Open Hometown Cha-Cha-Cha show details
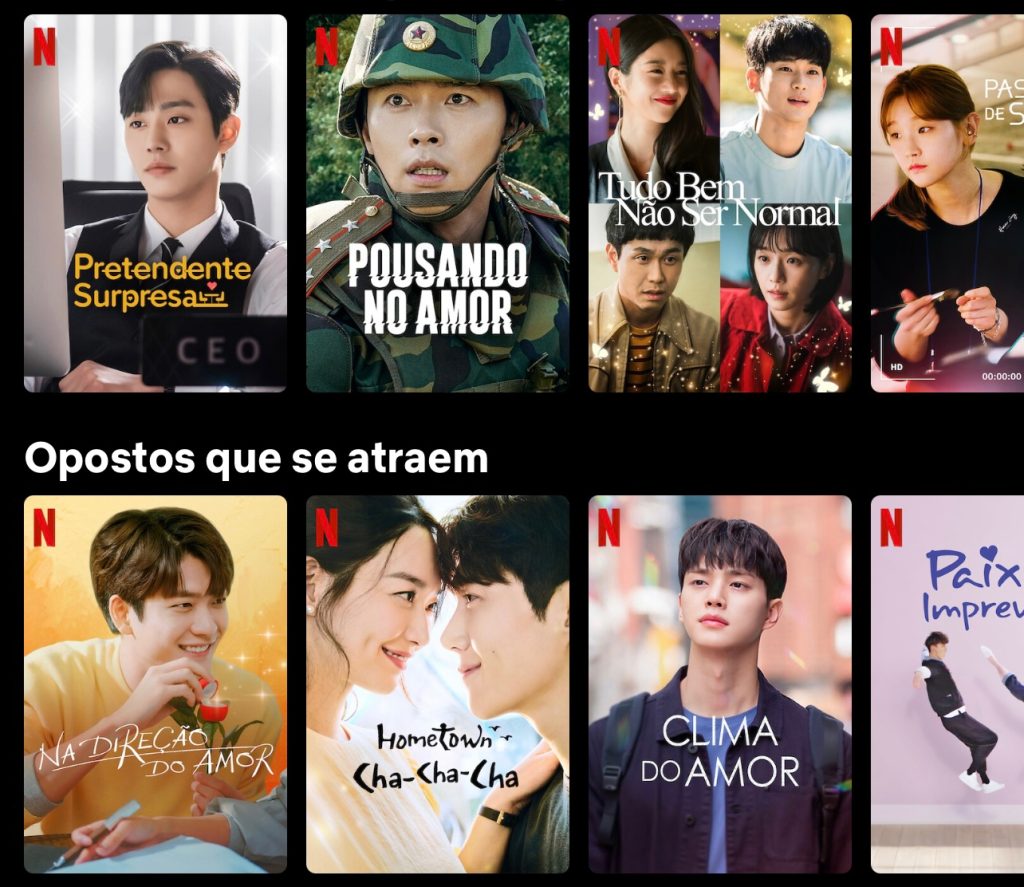Image resolution: width=1024 pixels, height=887 pixels. tap(437, 684)
